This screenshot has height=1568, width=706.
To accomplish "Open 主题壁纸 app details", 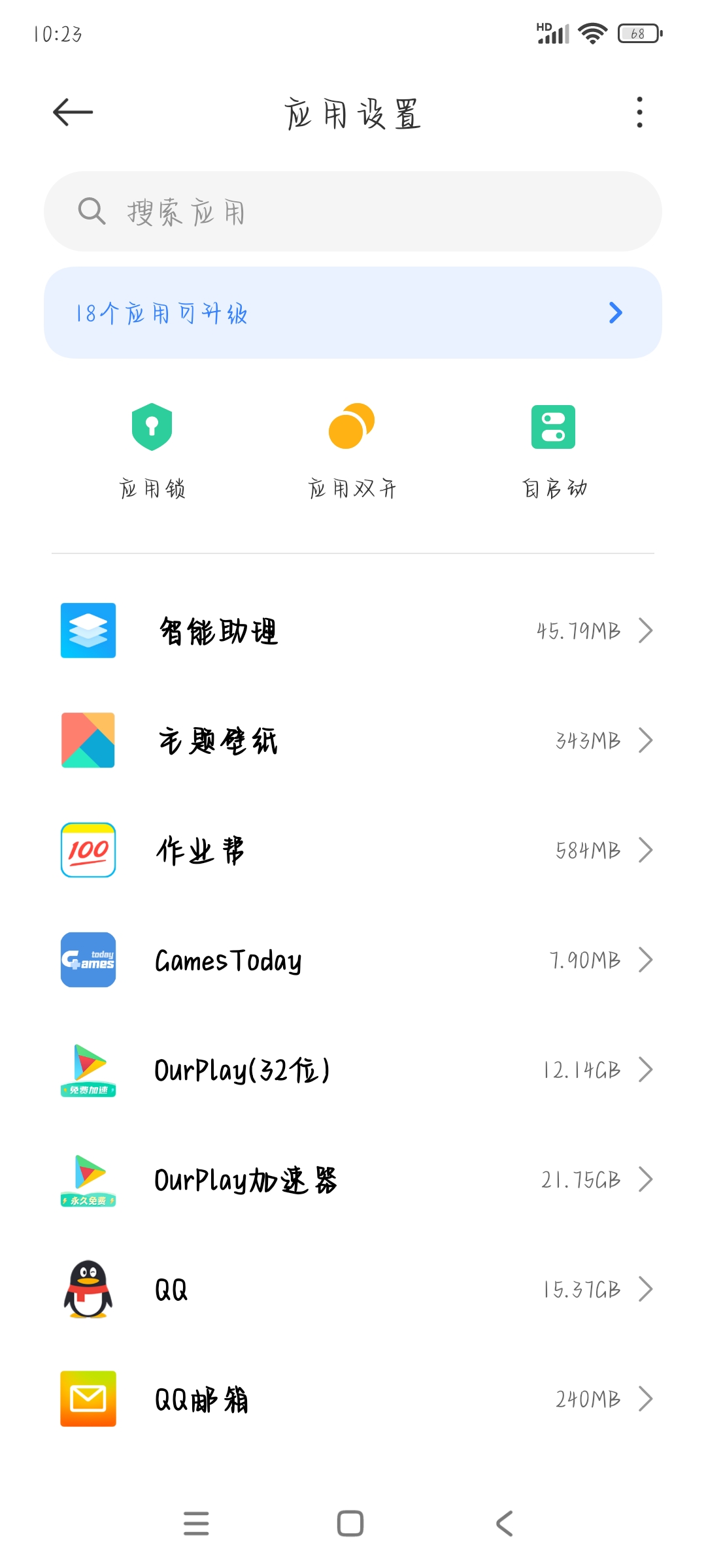I will (x=353, y=740).
